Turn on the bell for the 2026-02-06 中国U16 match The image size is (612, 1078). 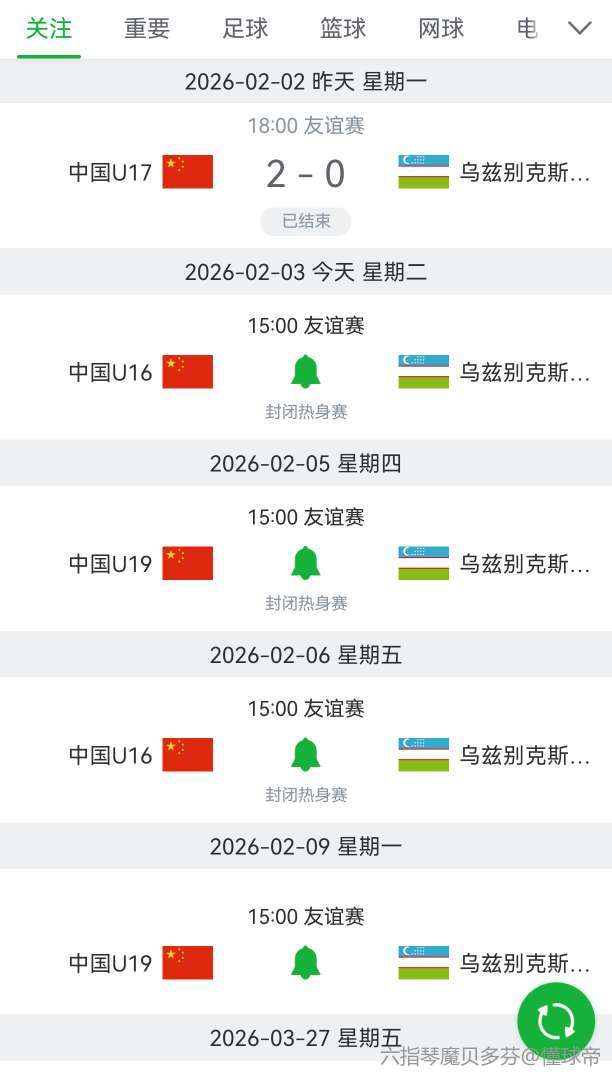[305, 755]
